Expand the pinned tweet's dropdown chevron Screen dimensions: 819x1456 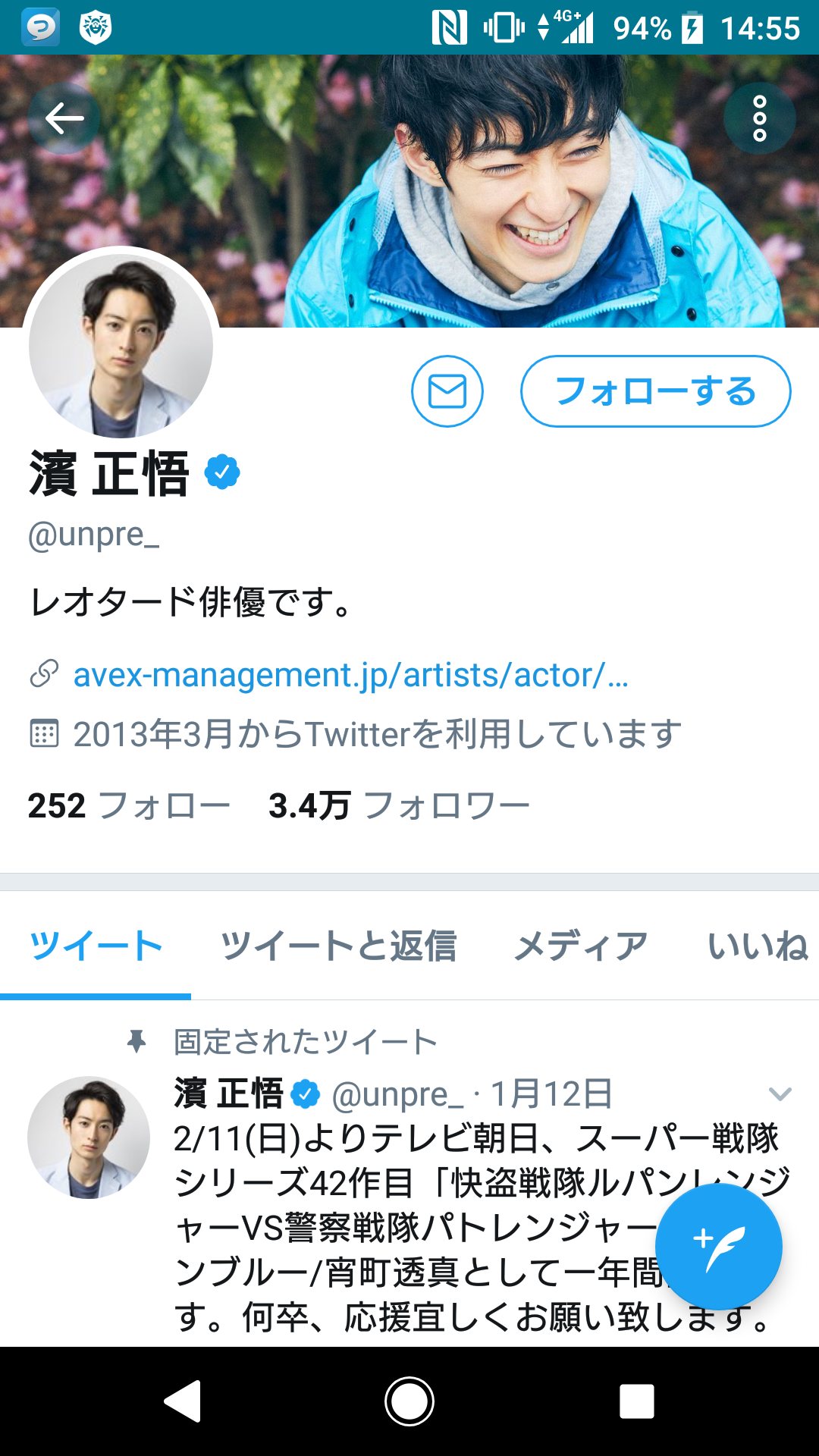pos(780,1094)
